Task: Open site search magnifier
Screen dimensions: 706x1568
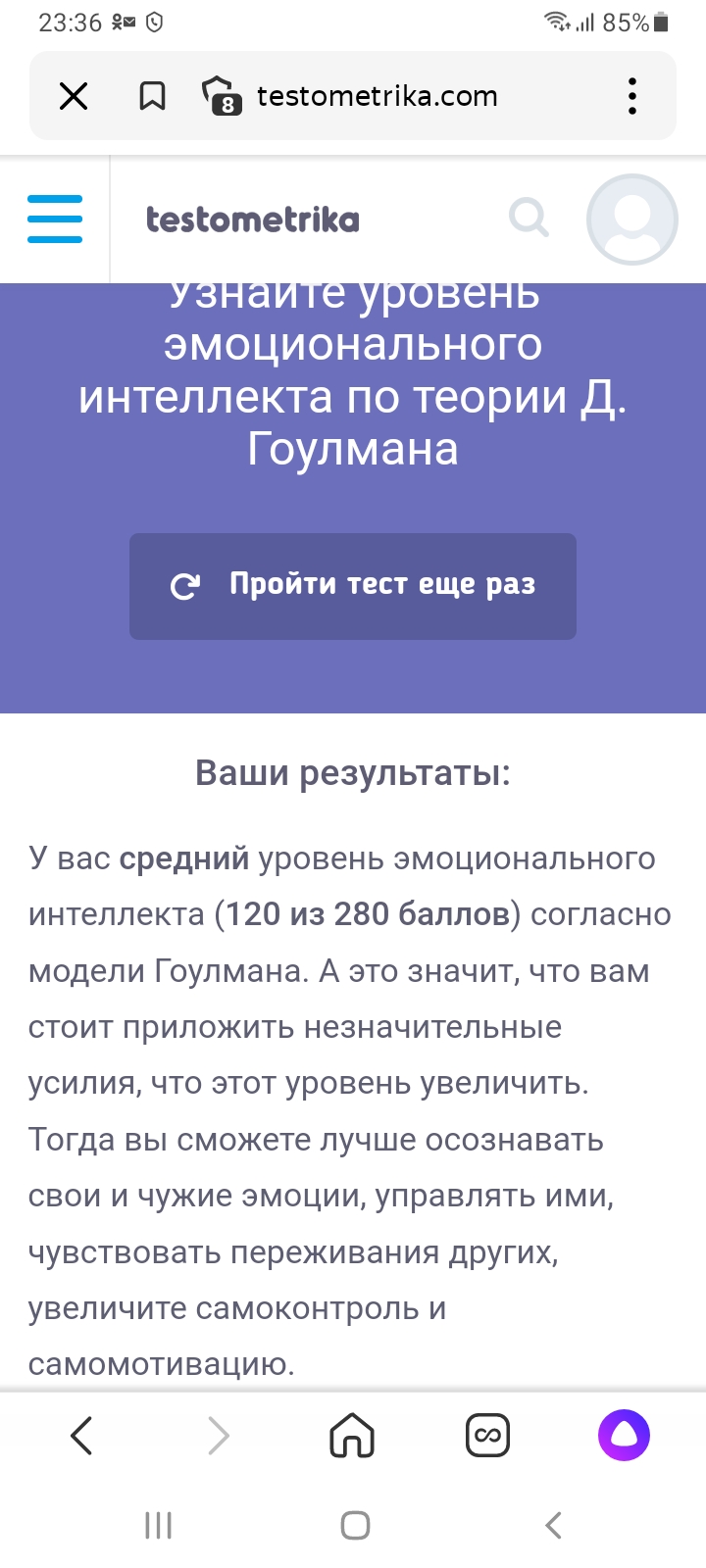Action: point(529,218)
